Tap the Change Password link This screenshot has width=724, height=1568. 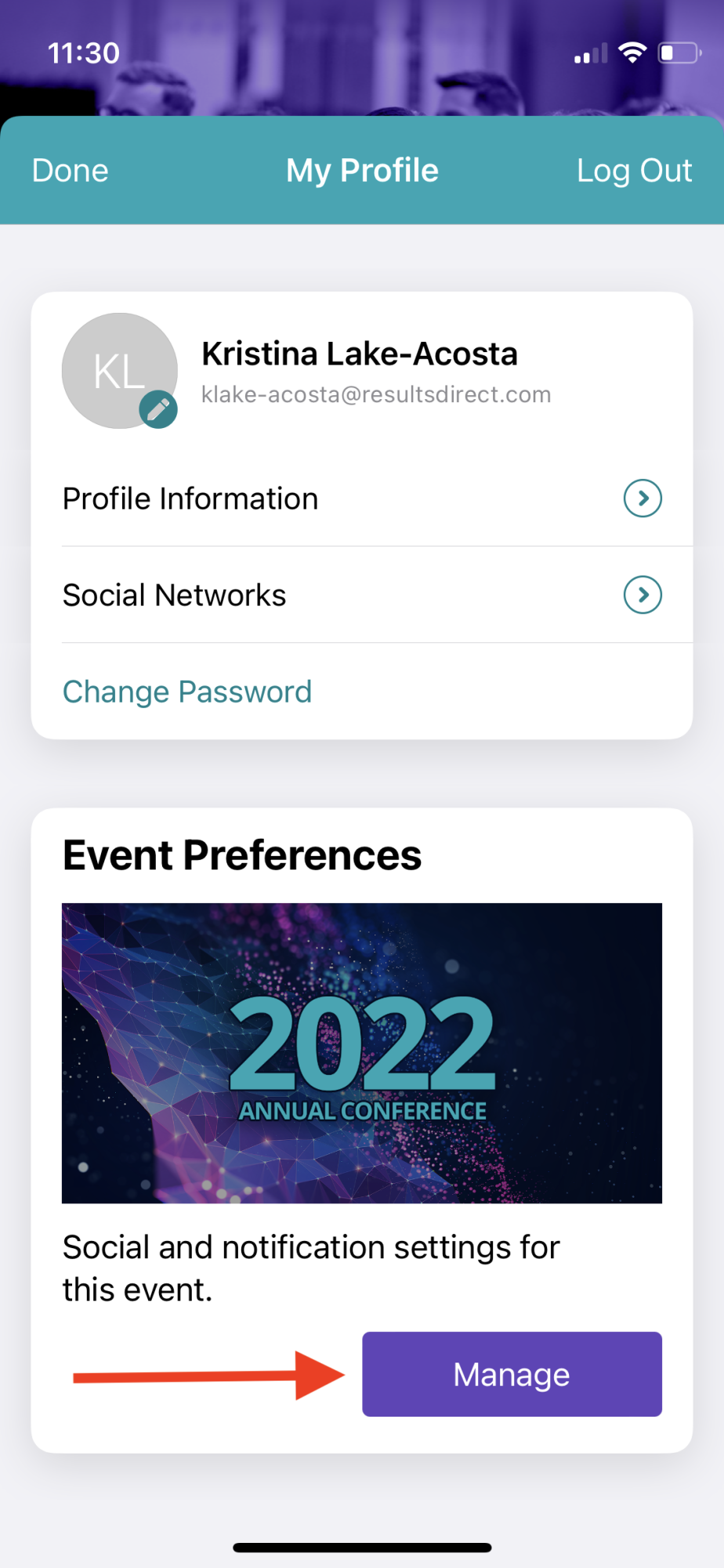187,691
